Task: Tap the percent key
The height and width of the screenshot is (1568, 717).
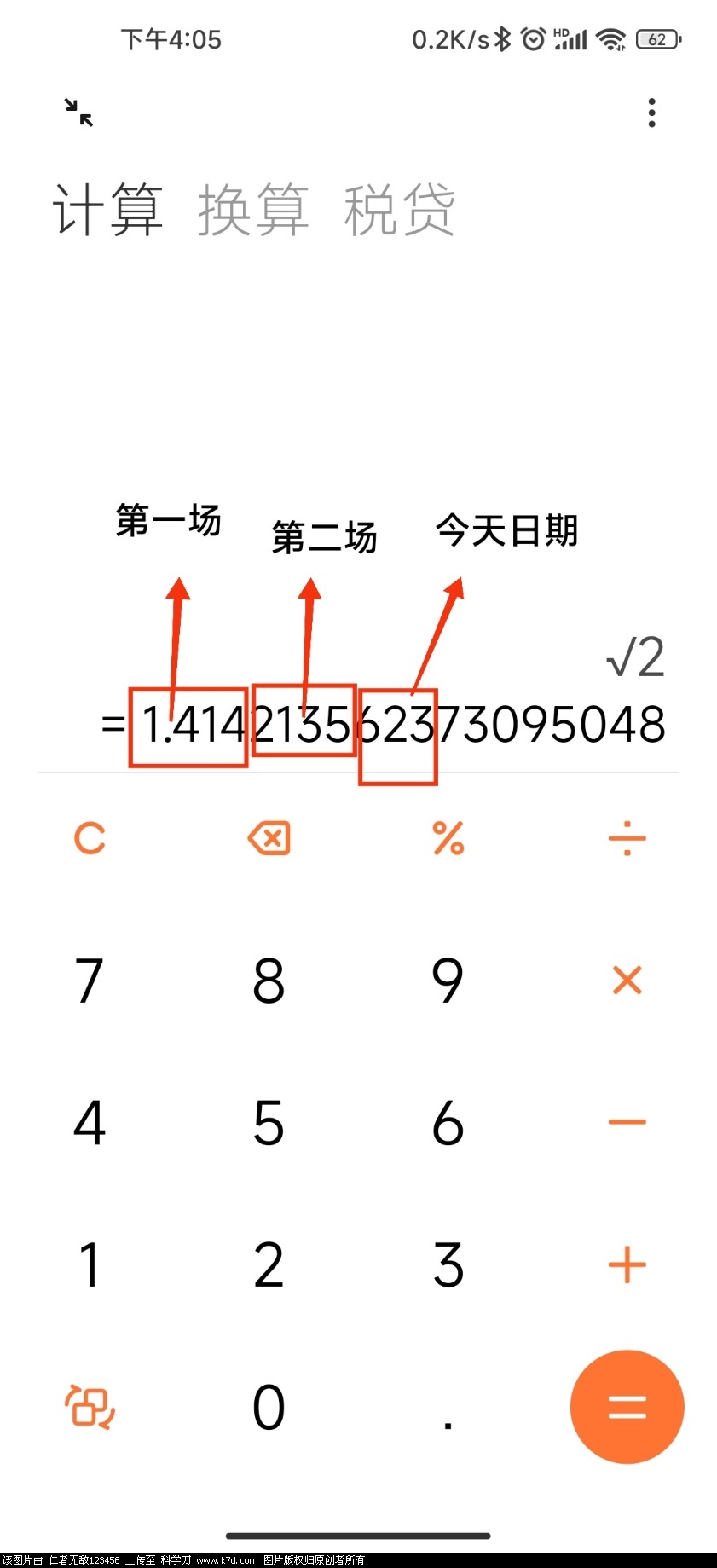Action: [448, 838]
